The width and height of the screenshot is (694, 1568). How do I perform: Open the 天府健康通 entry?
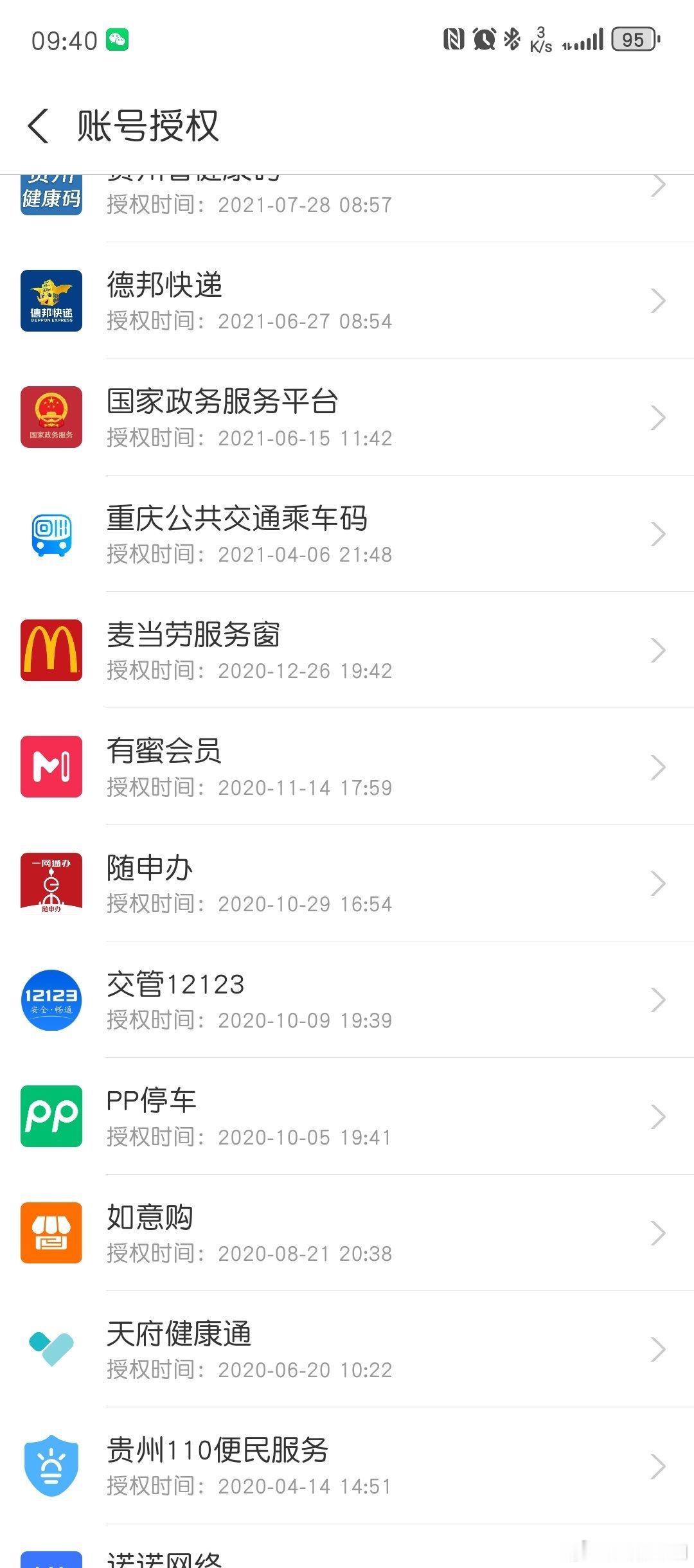pyautogui.click(x=347, y=1349)
